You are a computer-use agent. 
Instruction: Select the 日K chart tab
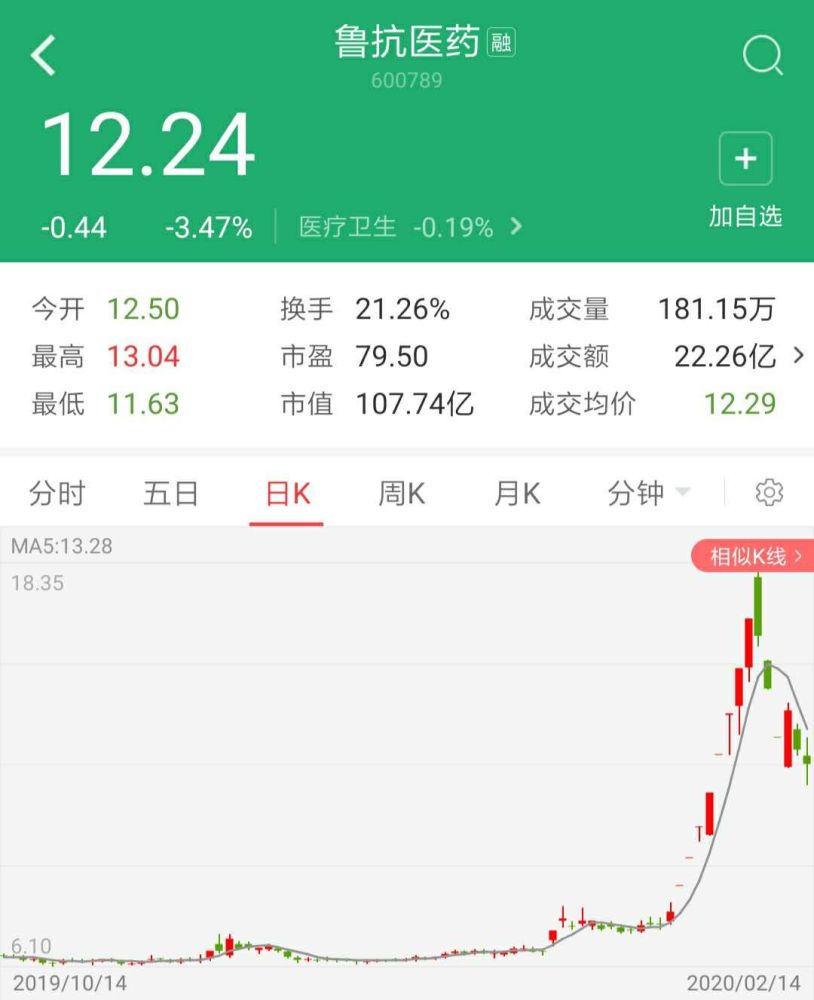click(287, 493)
